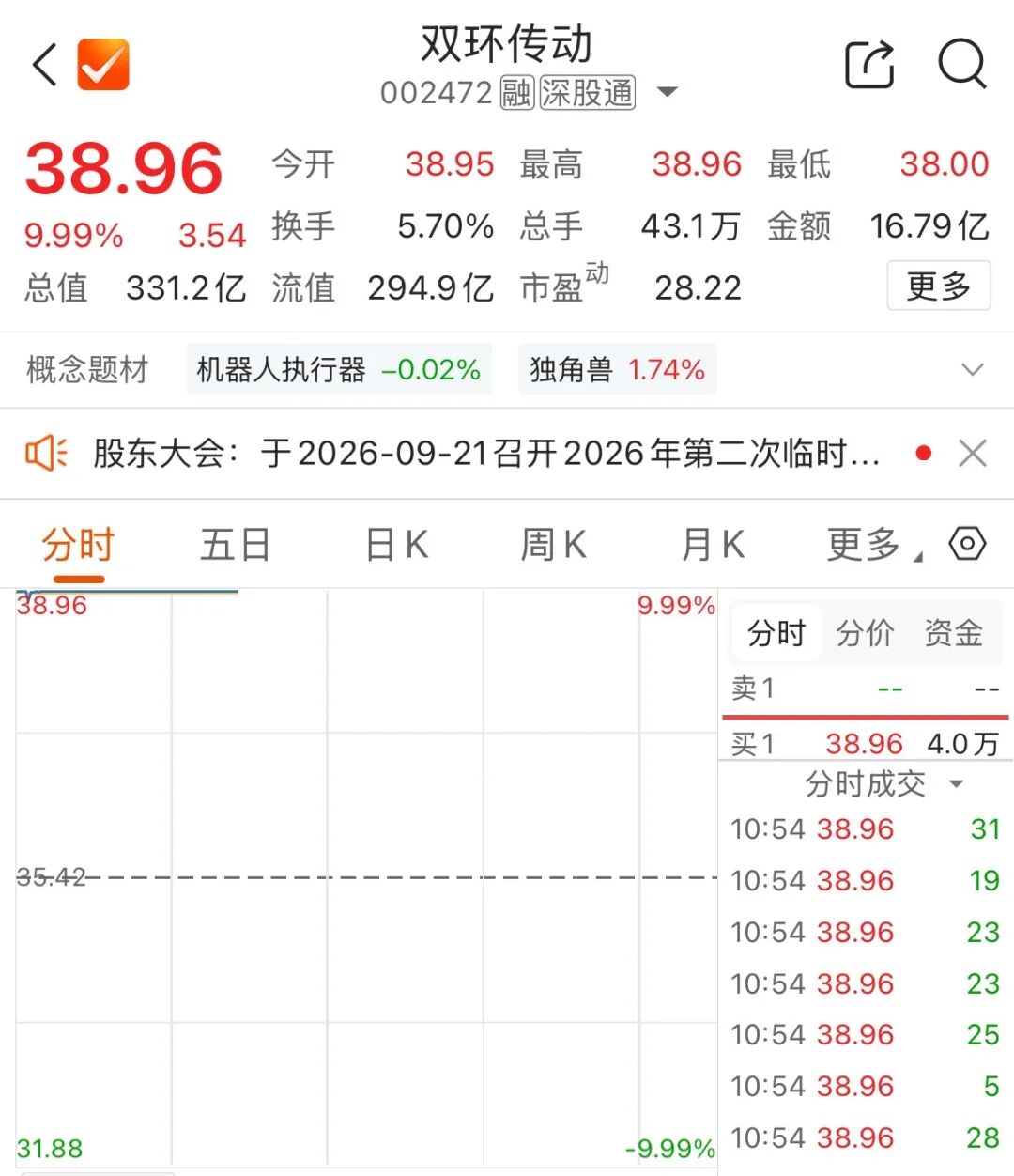
Task: Switch to the 日K chart tab
Action: [x=396, y=545]
